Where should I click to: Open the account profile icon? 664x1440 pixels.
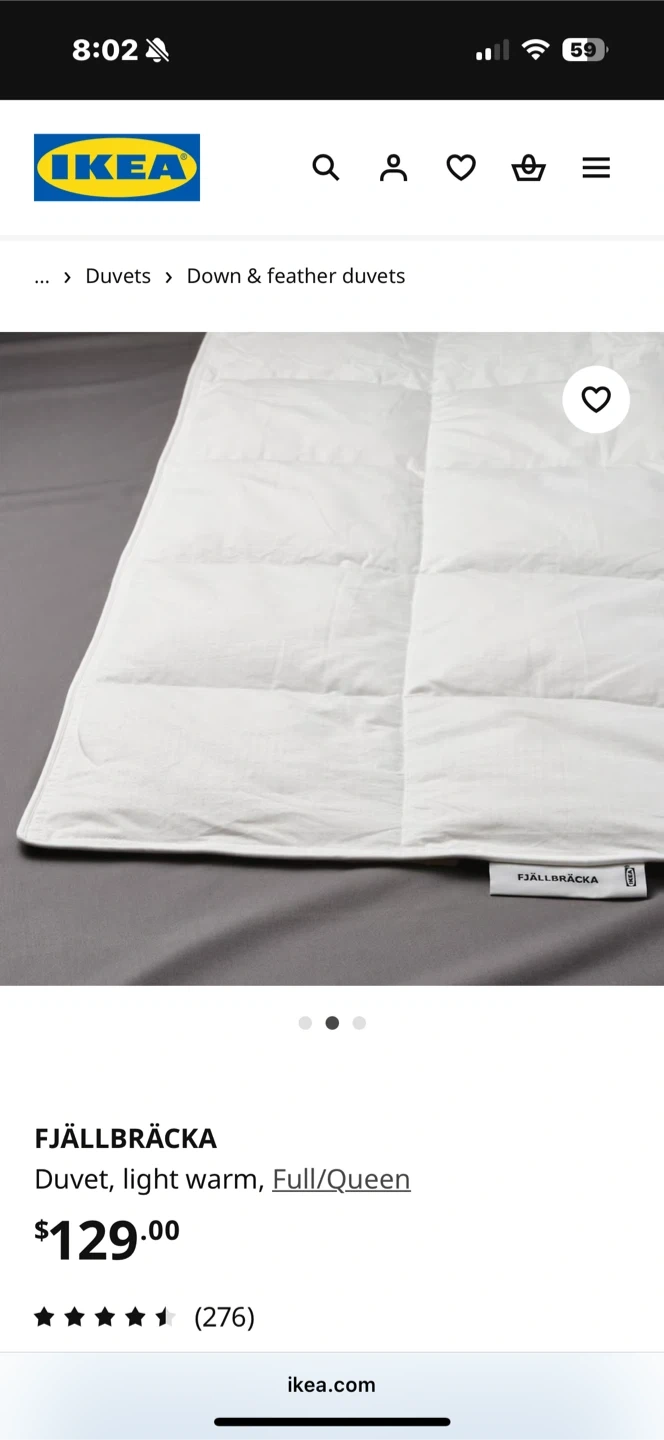[394, 167]
